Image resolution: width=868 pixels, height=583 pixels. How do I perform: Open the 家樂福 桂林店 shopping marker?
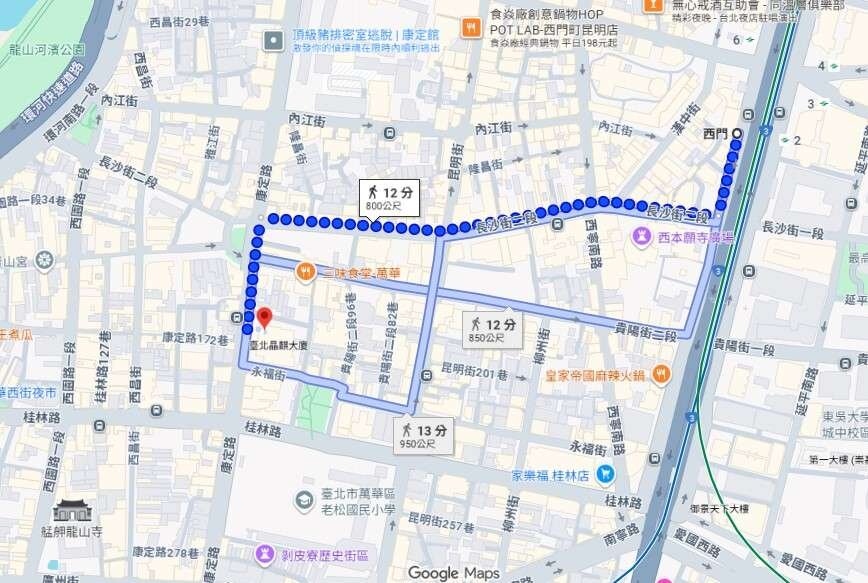(x=604, y=475)
